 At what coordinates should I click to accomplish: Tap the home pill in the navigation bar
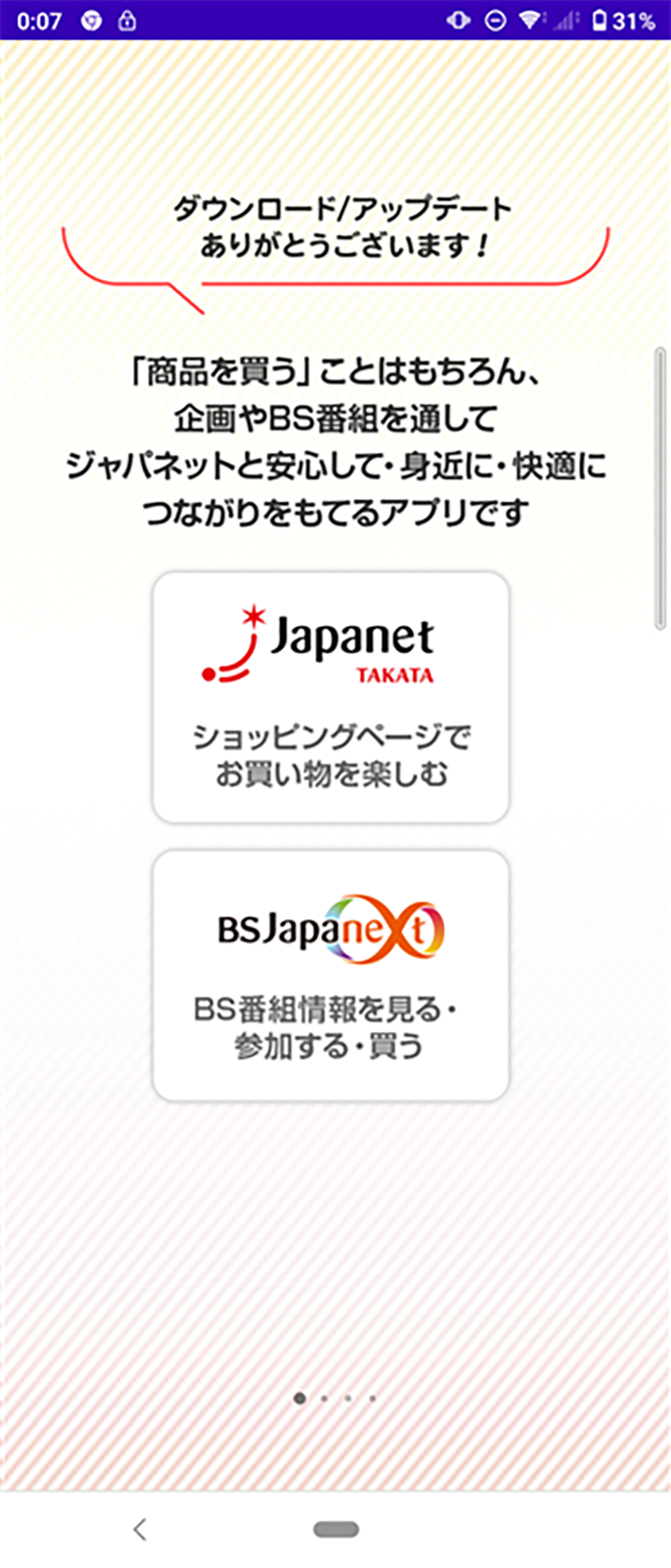point(336,1528)
